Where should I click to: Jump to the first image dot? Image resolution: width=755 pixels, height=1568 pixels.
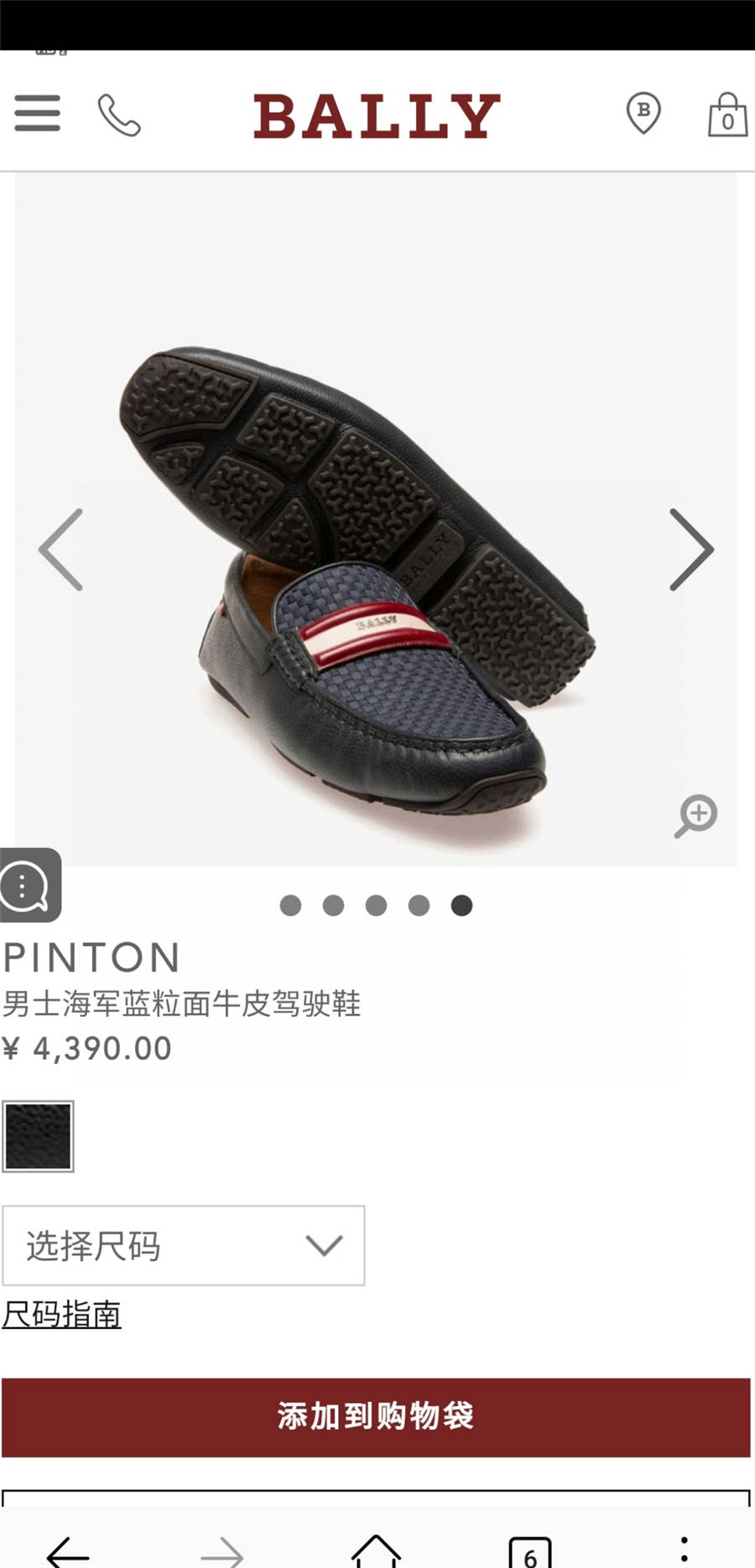pos(290,906)
